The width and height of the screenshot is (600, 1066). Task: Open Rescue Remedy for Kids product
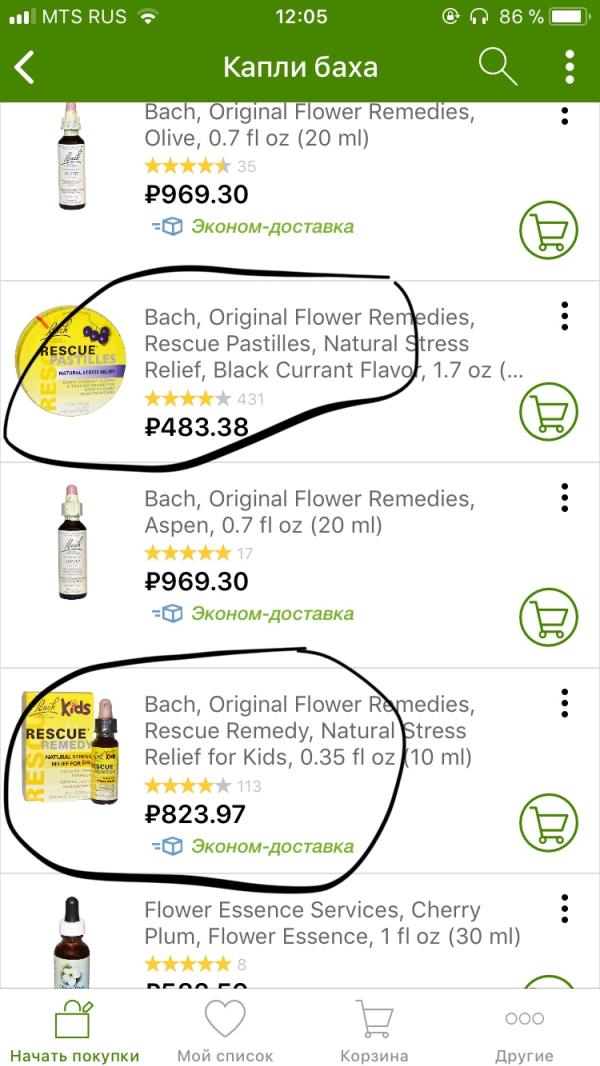pos(310,730)
